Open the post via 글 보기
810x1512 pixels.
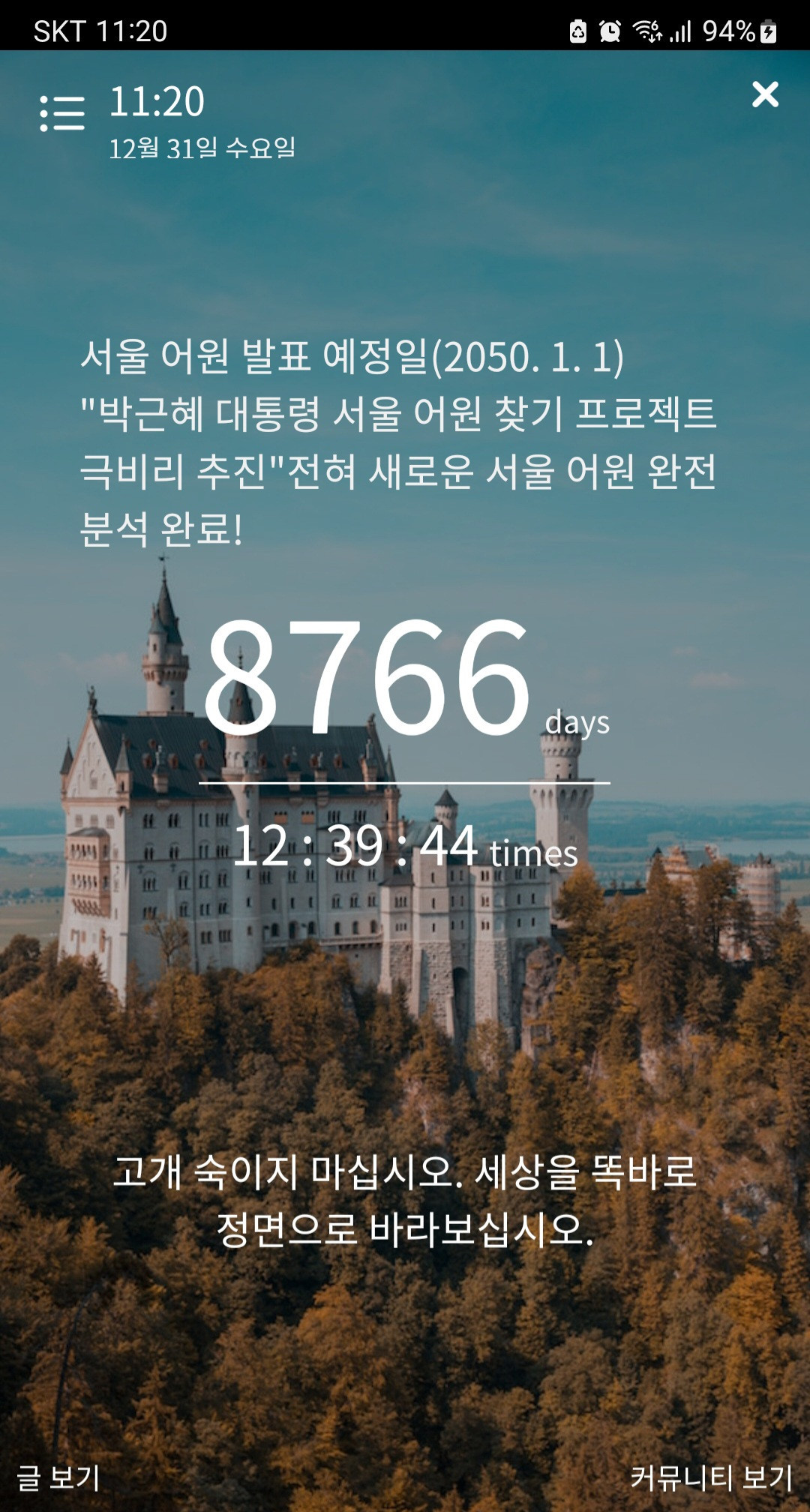pyautogui.click(x=58, y=1477)
